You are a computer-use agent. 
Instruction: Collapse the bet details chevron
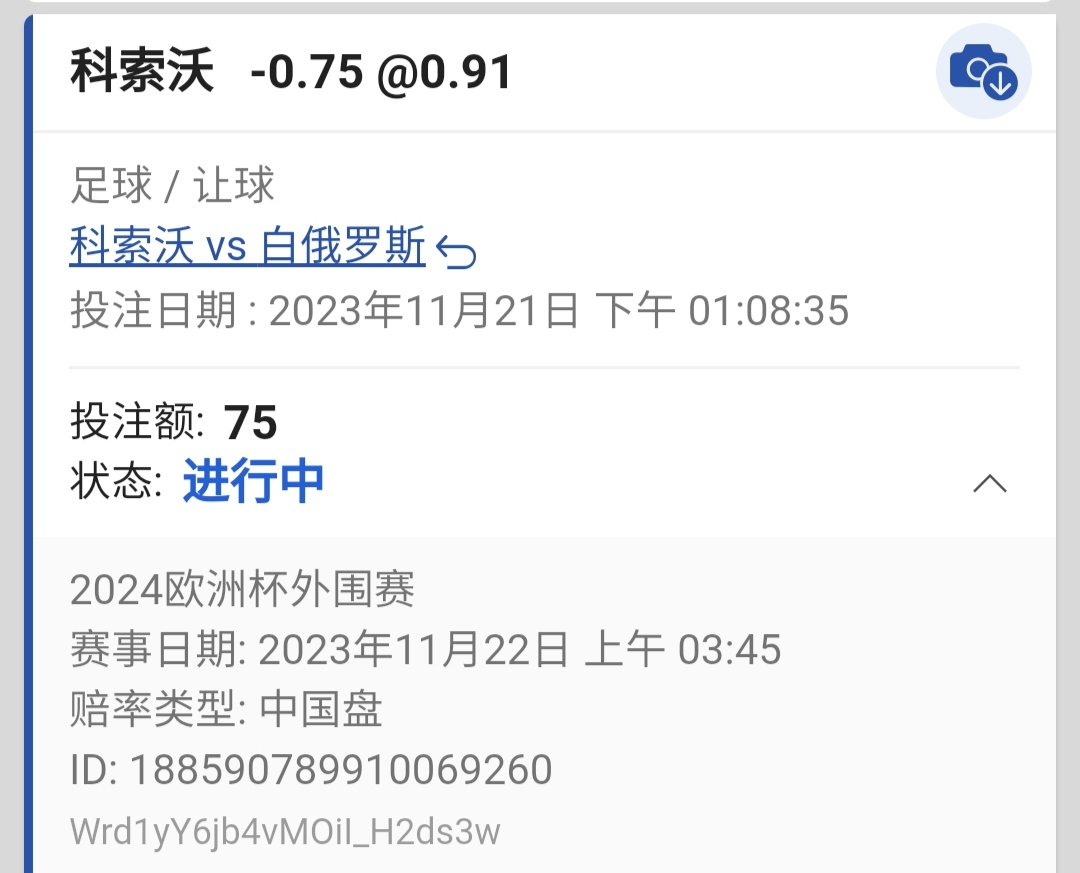click(x=989, y=484)
